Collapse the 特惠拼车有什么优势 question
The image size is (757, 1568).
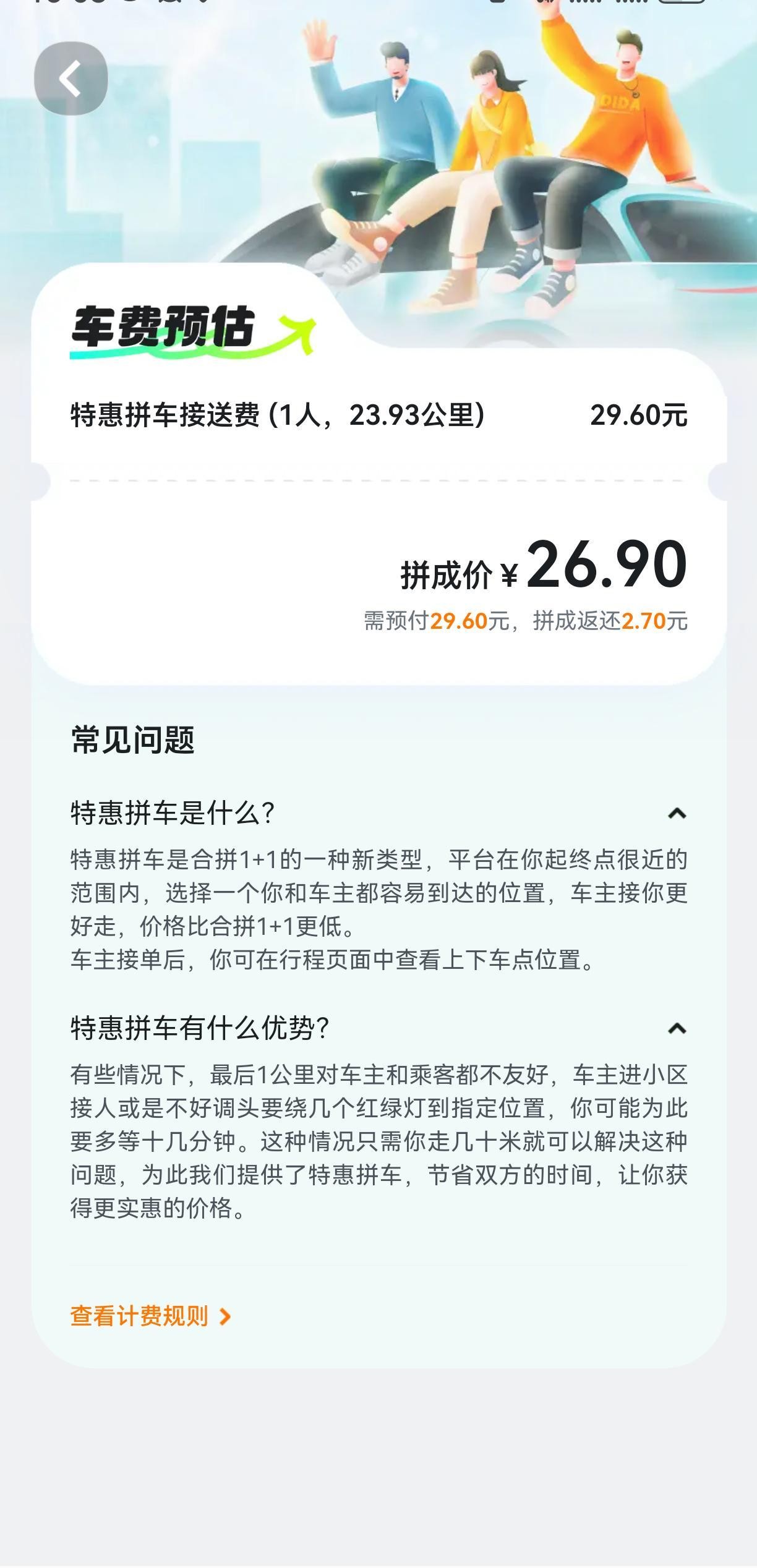coord(677,1028)
